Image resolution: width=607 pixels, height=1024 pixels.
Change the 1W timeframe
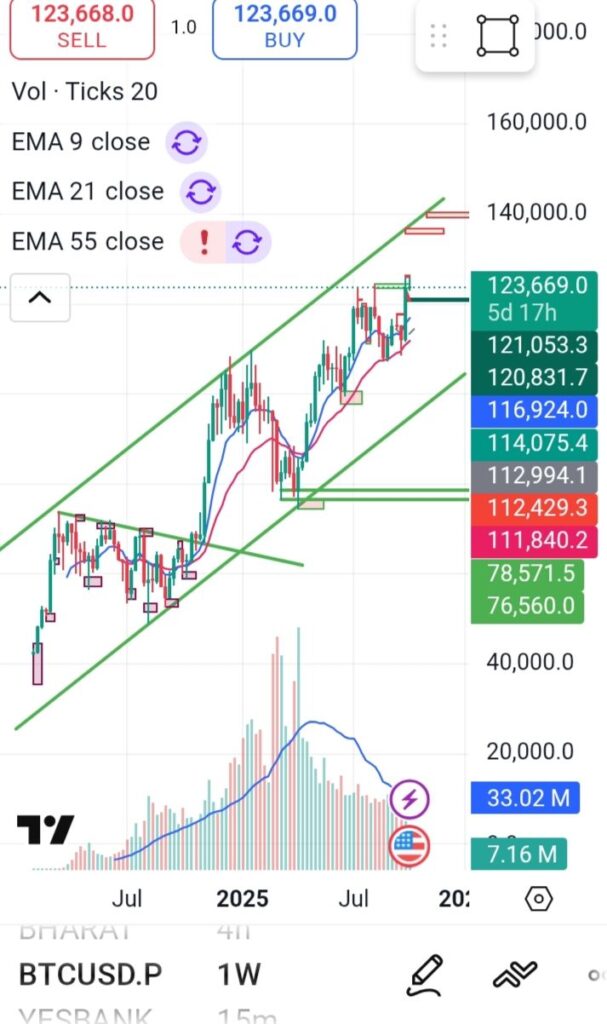(x=240, y=974)
